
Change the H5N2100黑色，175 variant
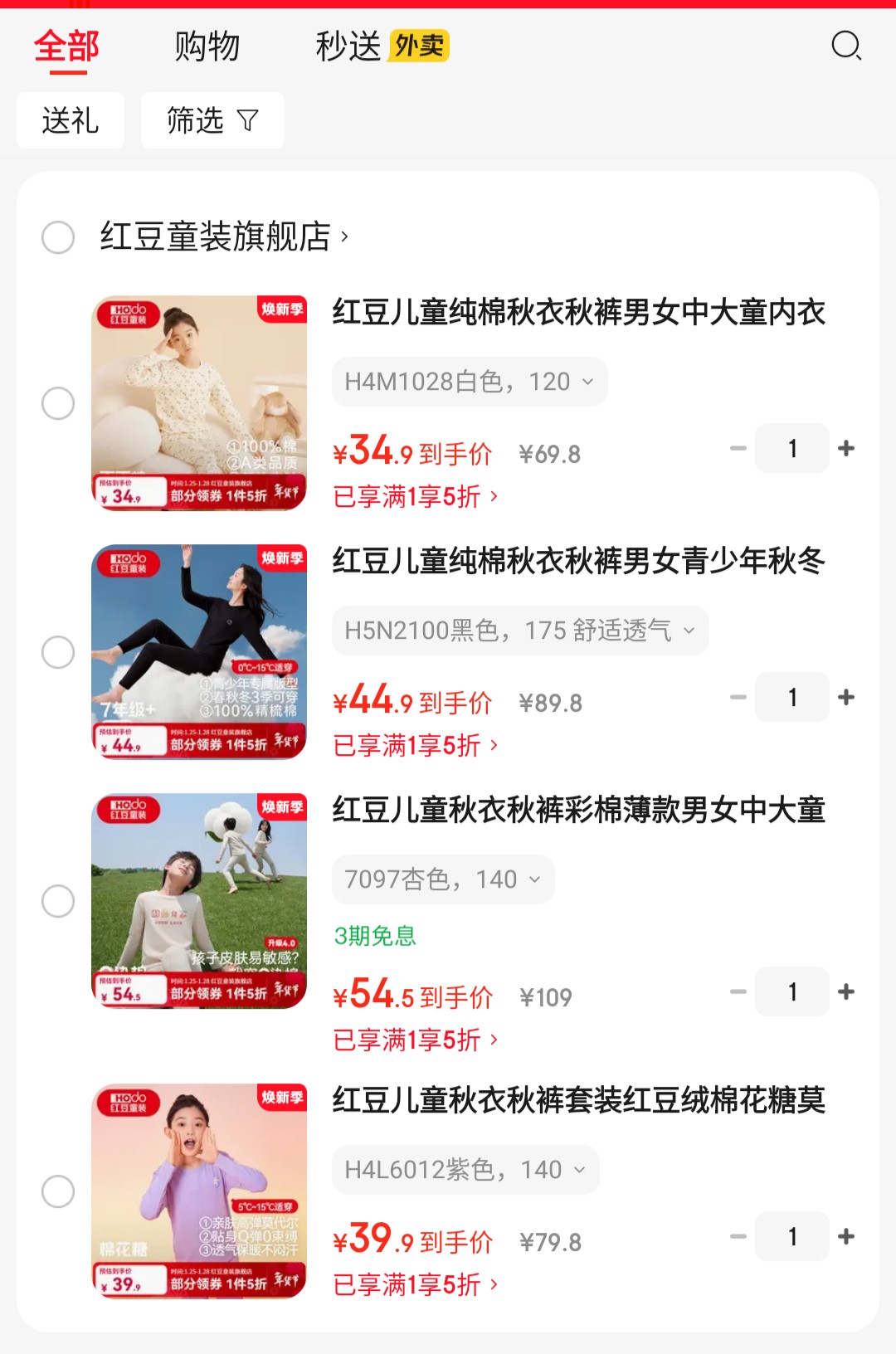pos(520,631)
